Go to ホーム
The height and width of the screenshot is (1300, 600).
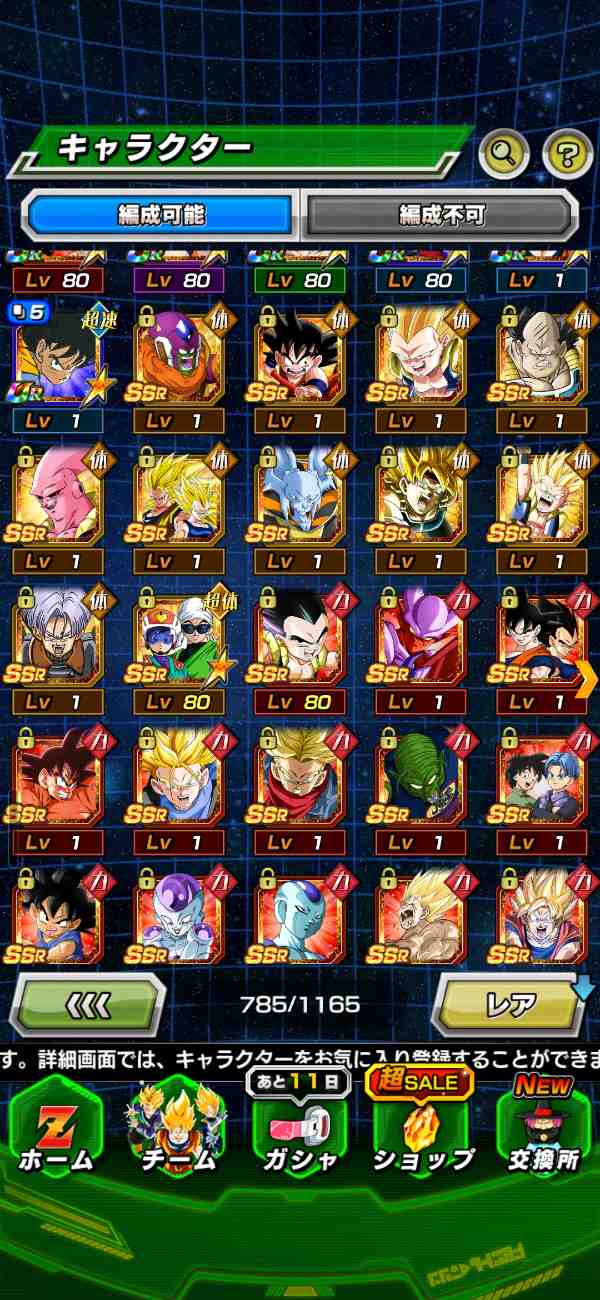pyautogui.click(x=56, y=1130)
